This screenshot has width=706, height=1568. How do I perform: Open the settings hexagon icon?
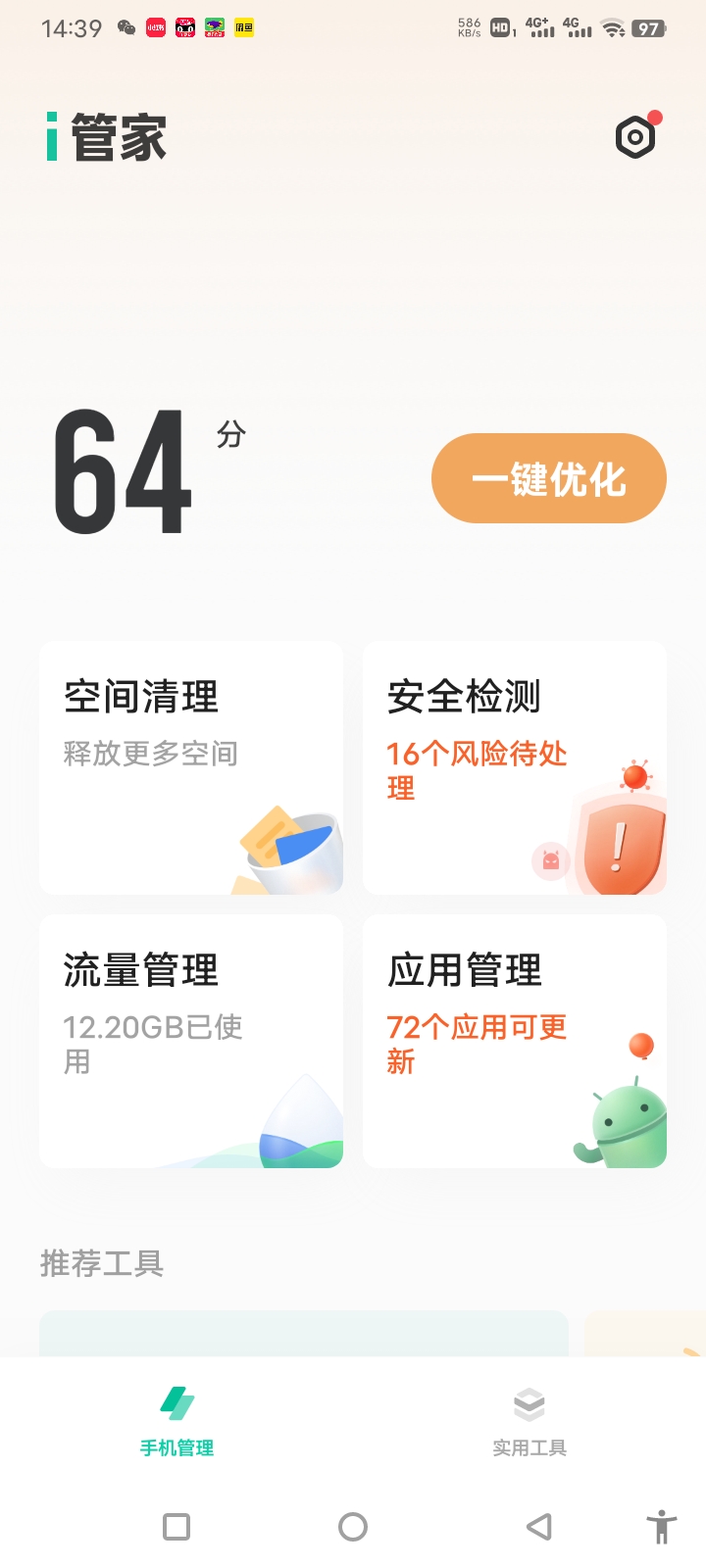635,137
